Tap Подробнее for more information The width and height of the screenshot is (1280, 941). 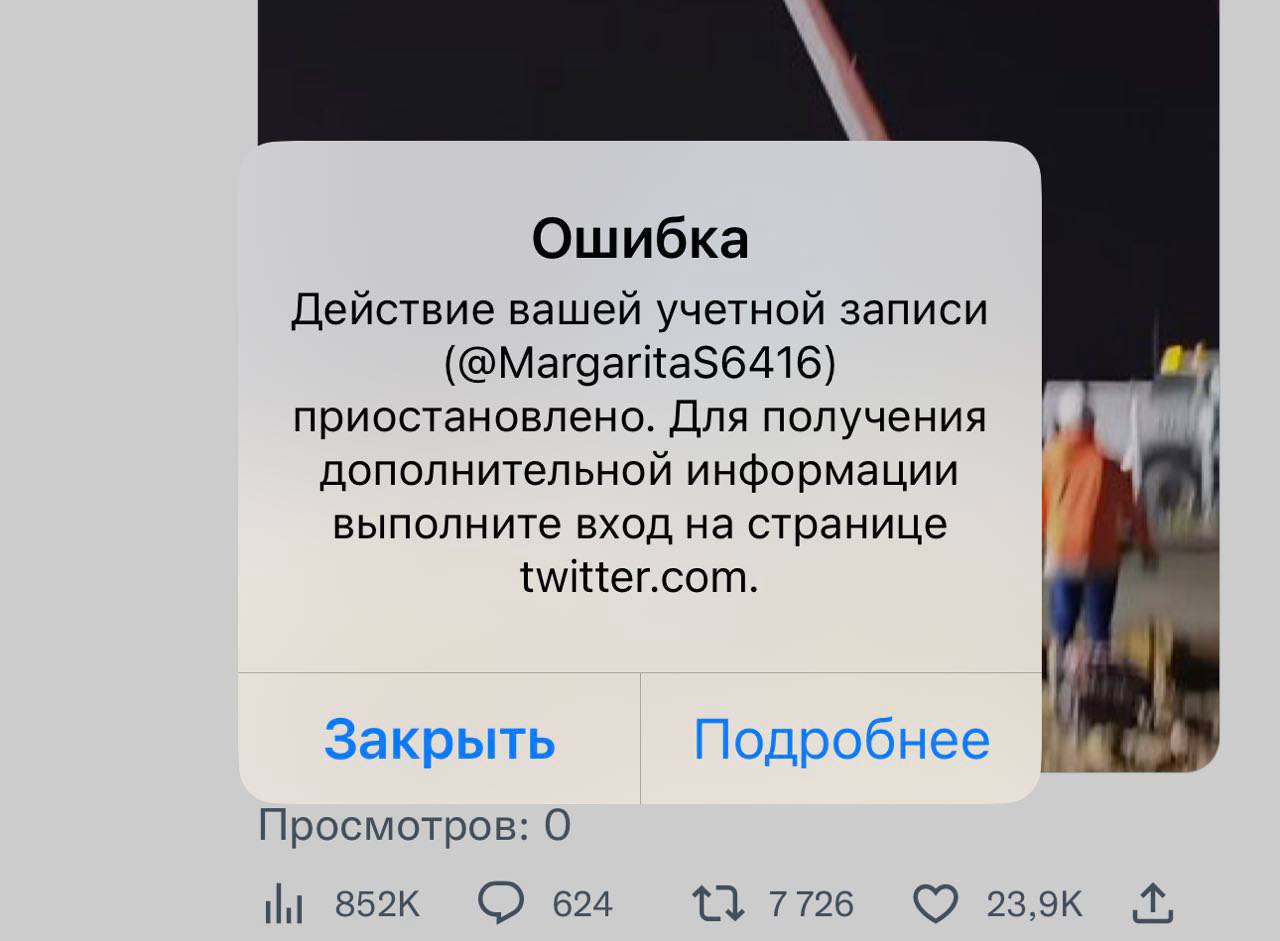click(841, 740)
